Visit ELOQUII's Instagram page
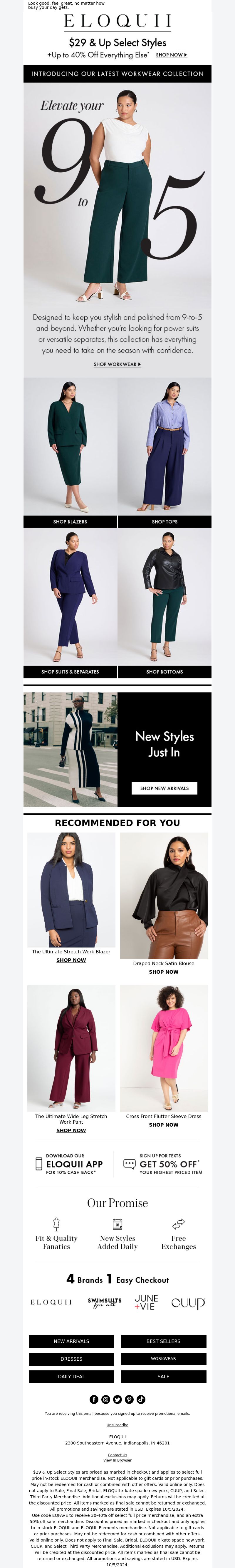The width and height of the screenshot is (235, 1568). click(105, 1399)
